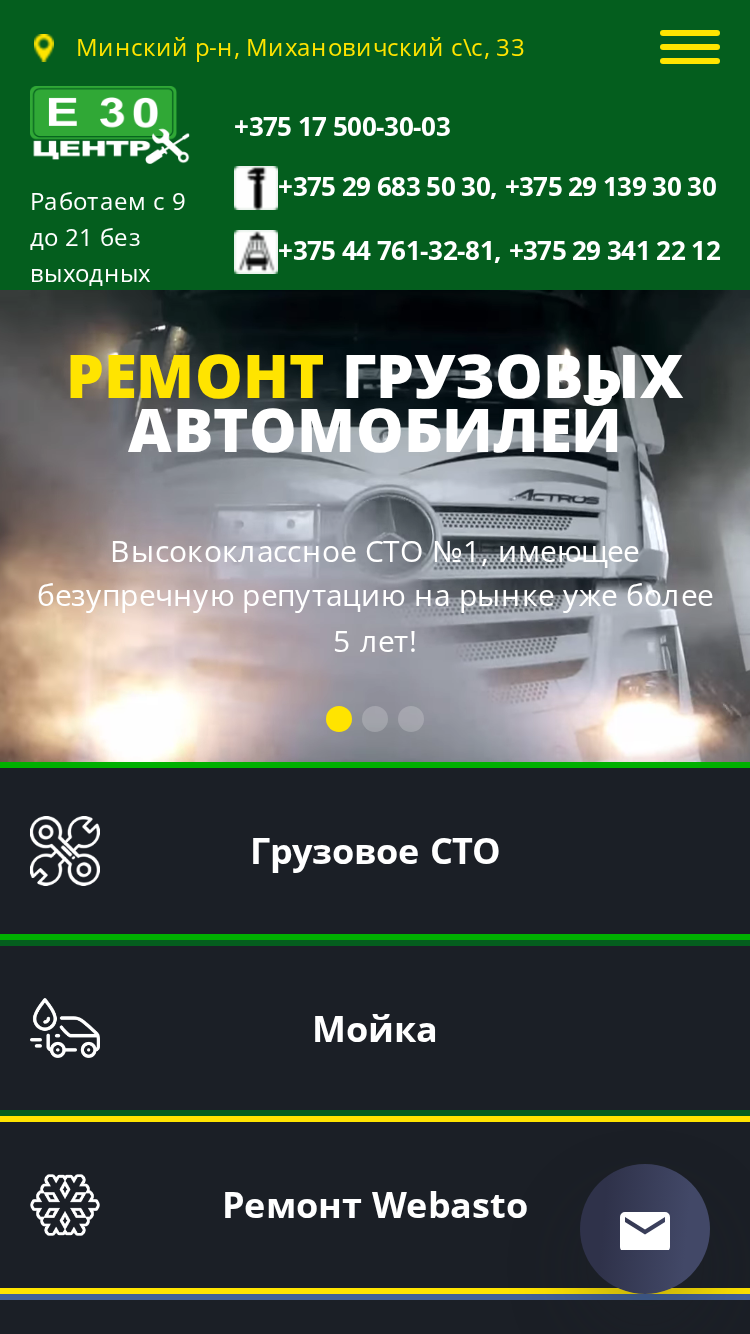Call +375 29 139 30 30
This screenshot has width=750, height=1334.
(611, 187)
